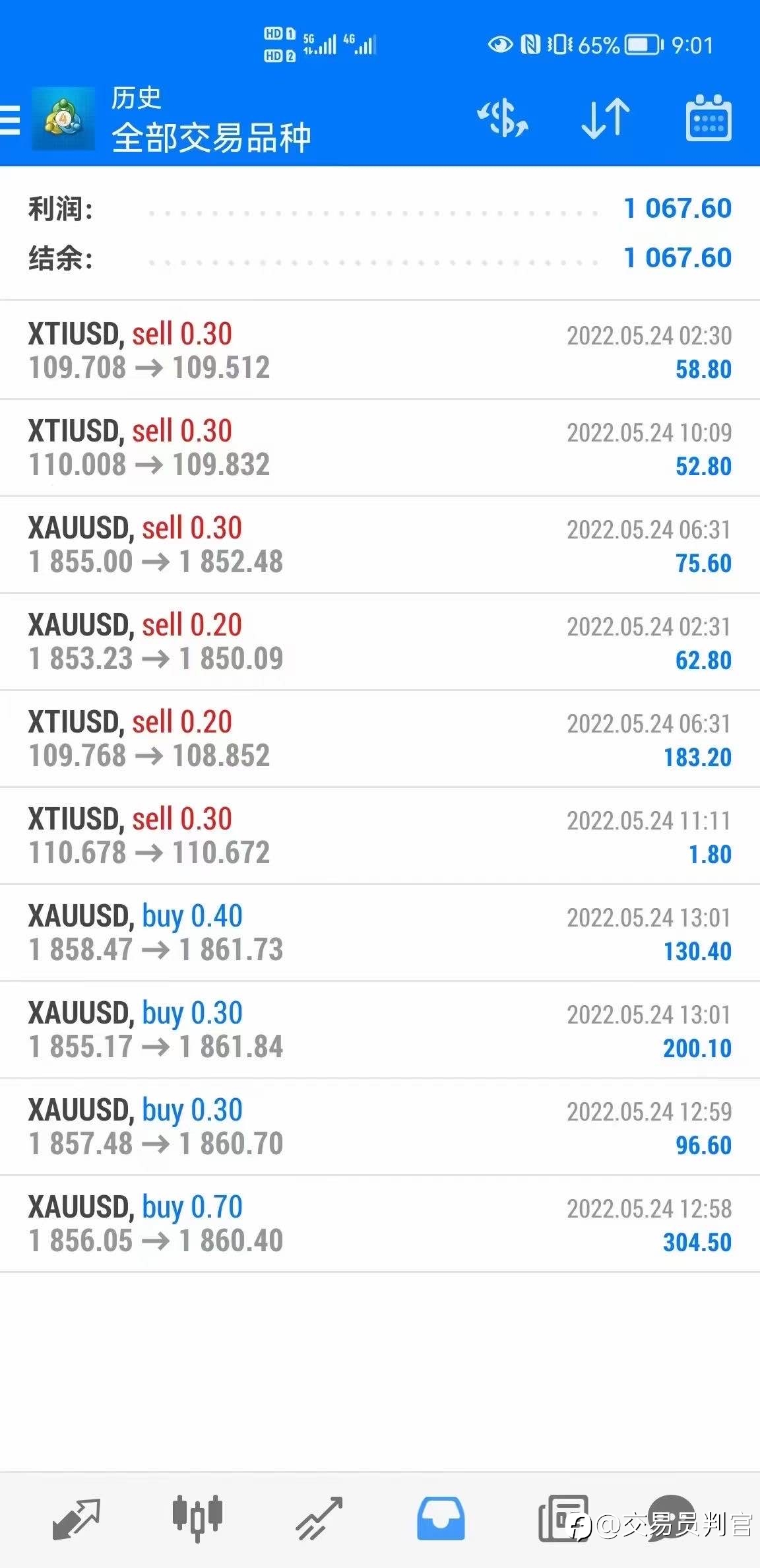Open XAUUSD buy 0.70 trade with profit 304.50
The width and height of the screenshot is (760, 1568).
click(380, 1224)
